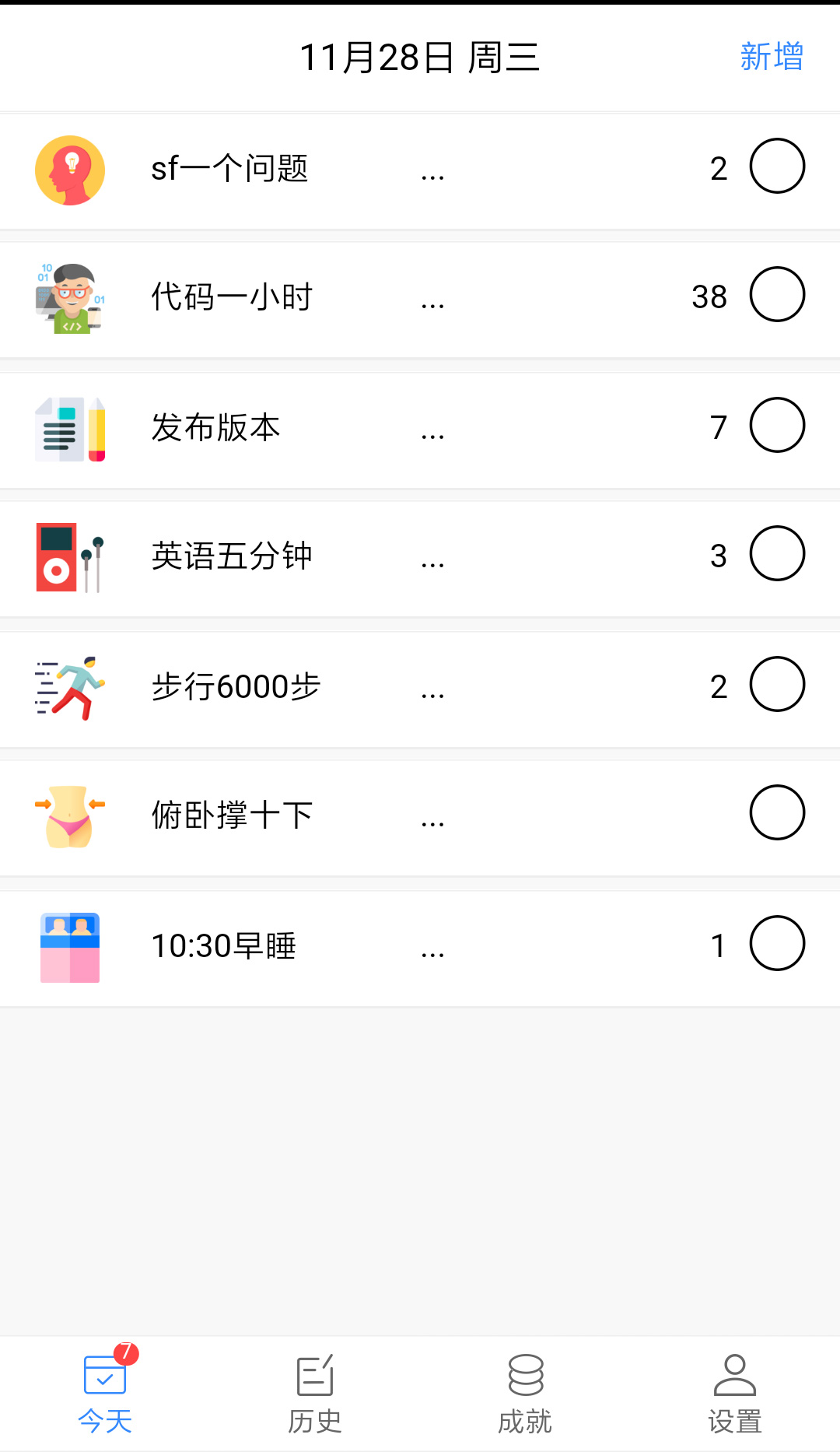Select the running person icon for 步行6000步
Image resolution: width=840 pixels, height=1452 pixels.
tap(69, 685)
